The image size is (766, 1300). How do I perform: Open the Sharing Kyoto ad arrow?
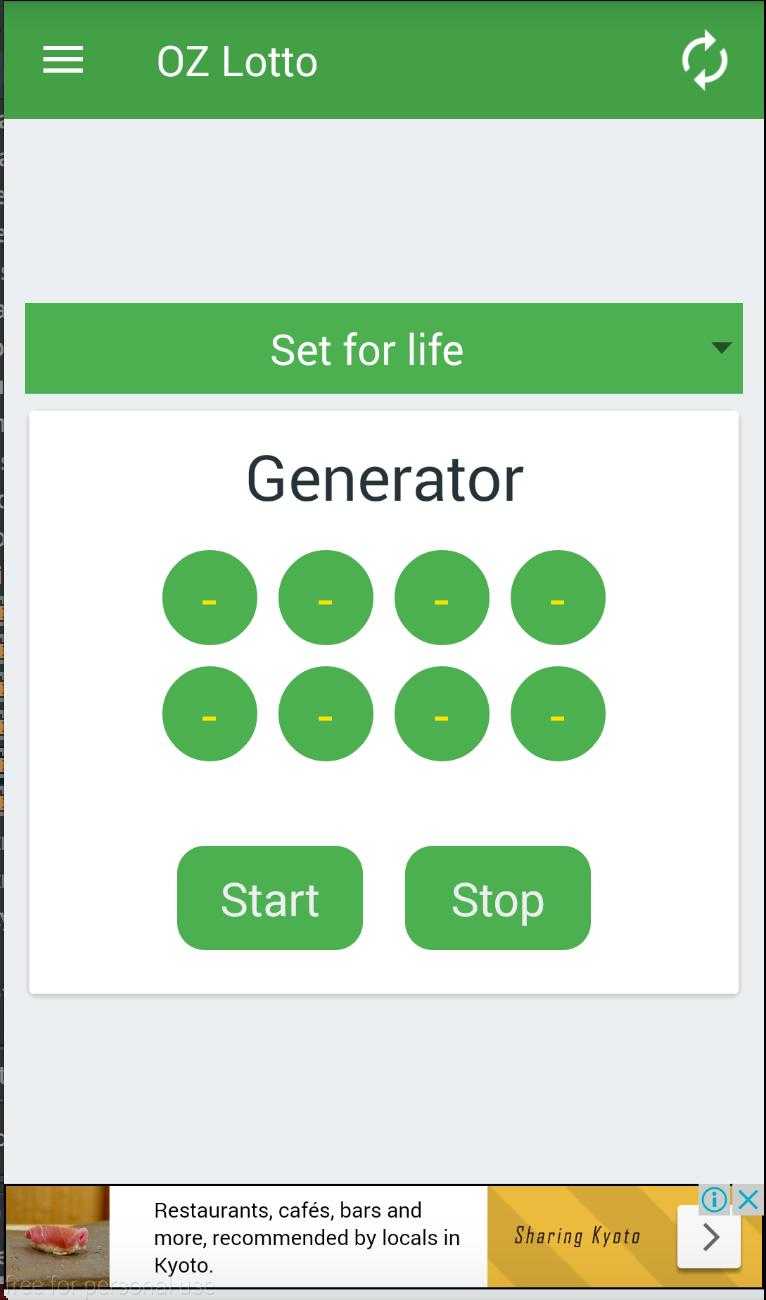coord(710,1237)
